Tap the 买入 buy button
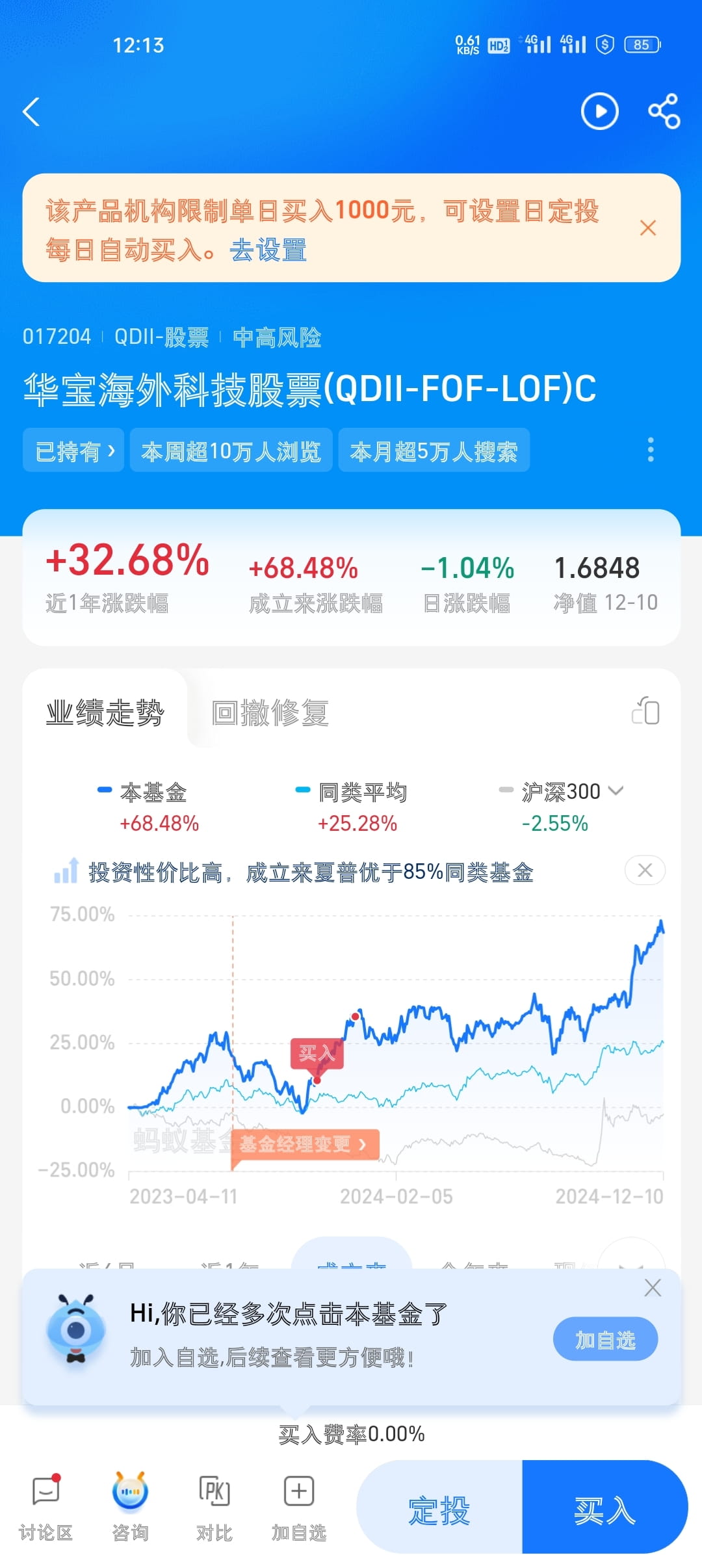702x1568 pixels. click(x=604, y=1508)
